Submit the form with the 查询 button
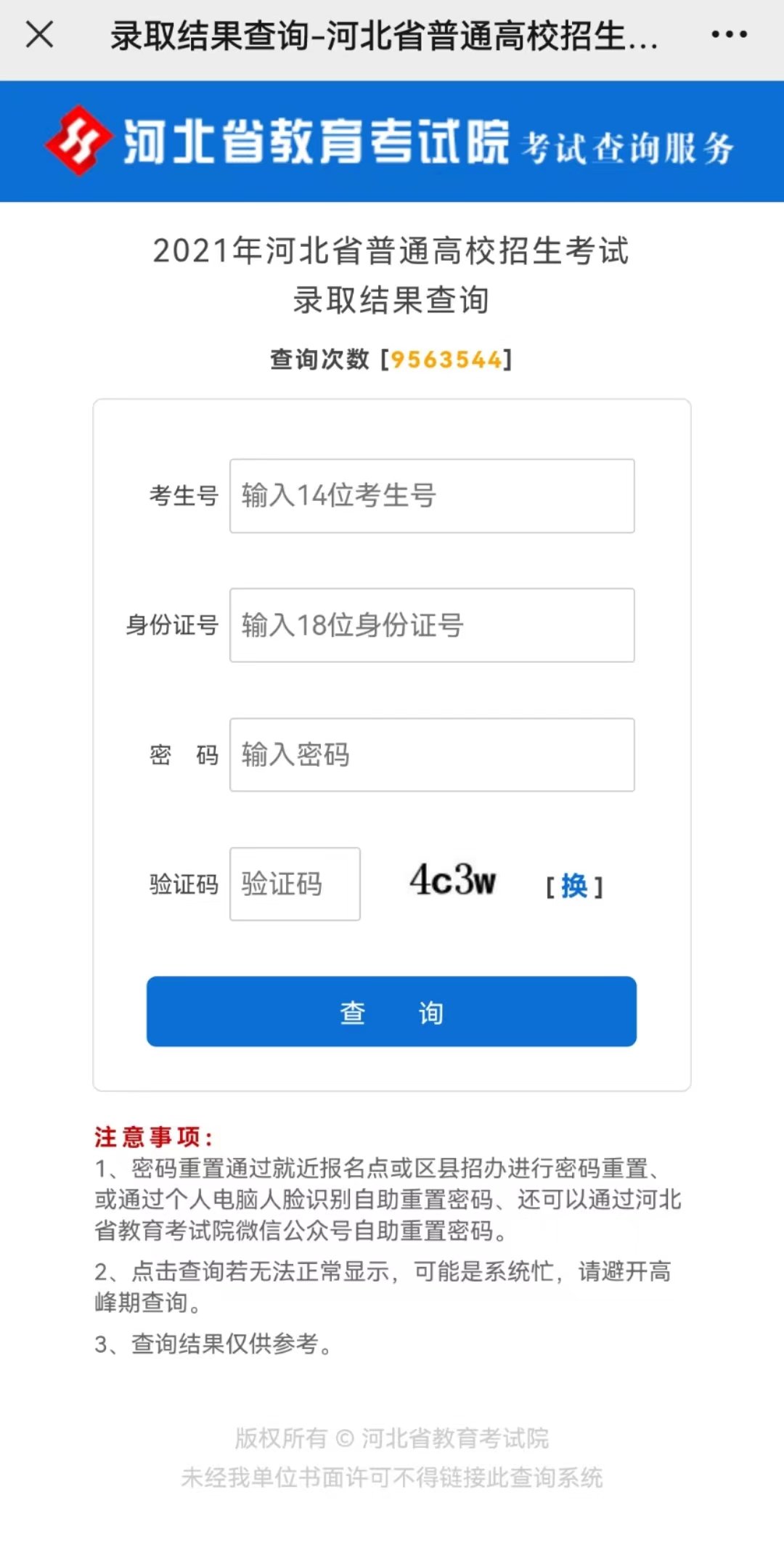This screenshot has height=1564, width=784. tap(391, 1011)
